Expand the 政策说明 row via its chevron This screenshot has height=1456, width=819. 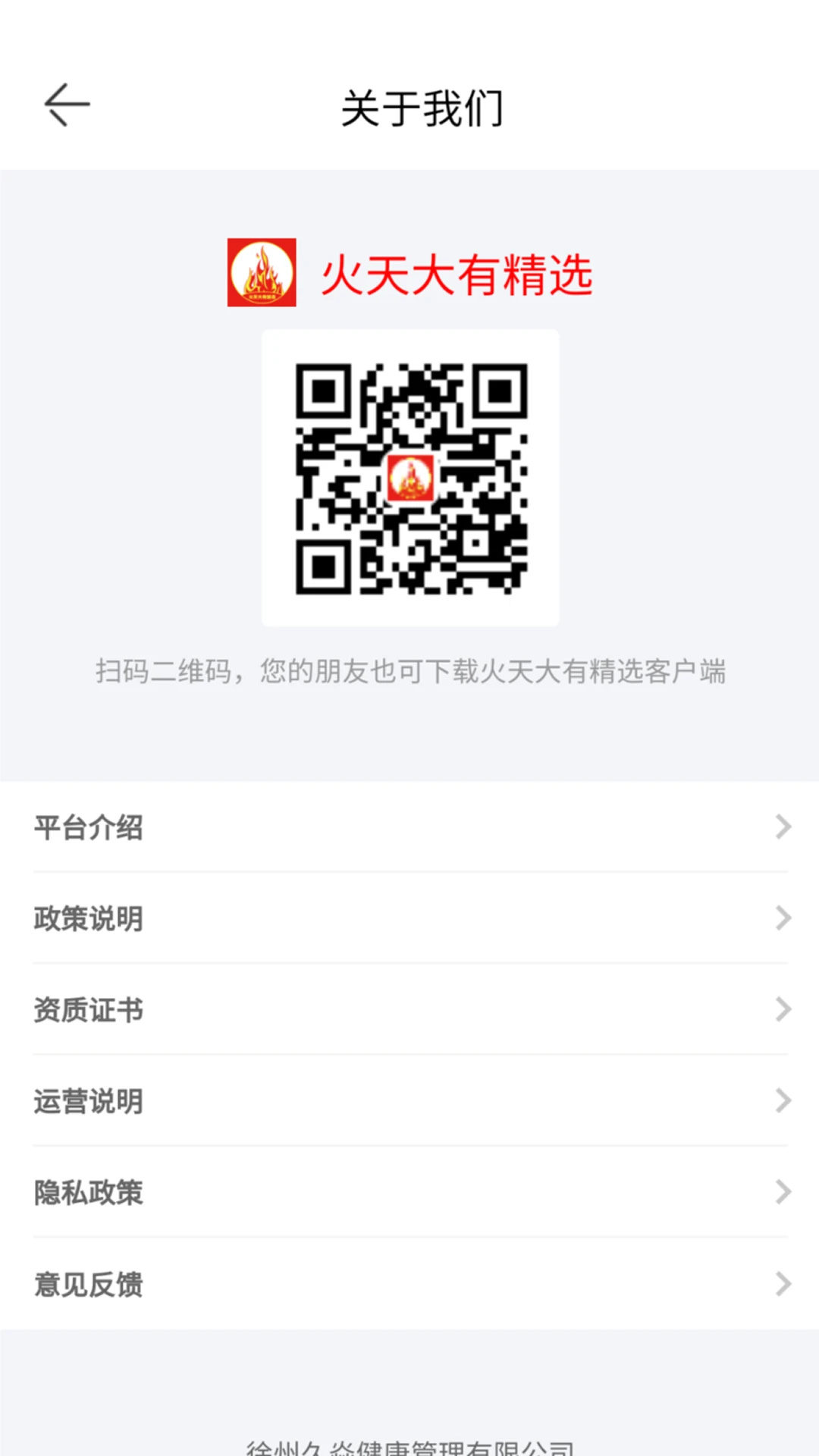click(783, 919)
